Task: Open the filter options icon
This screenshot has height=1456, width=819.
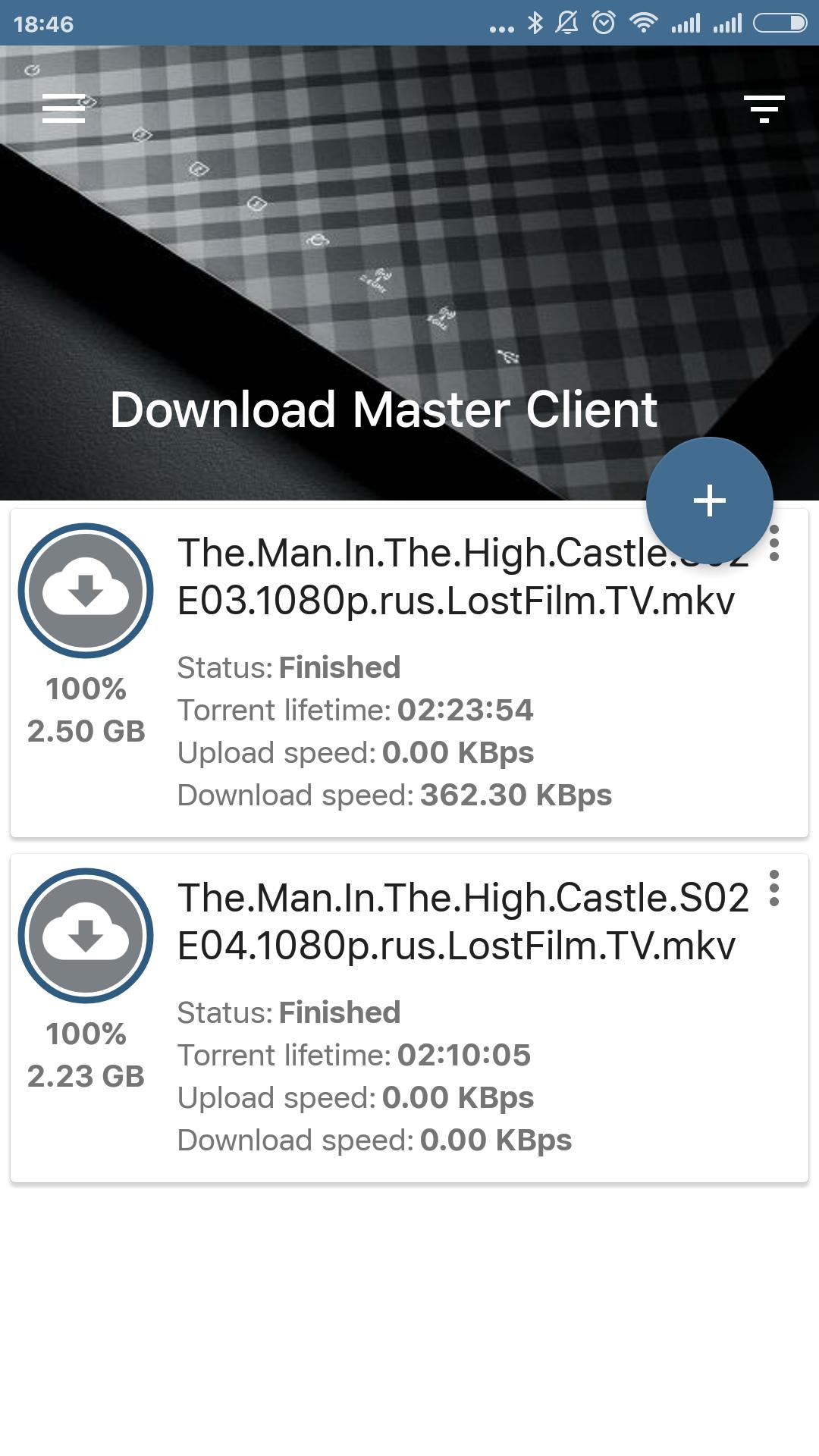Action: [x=764, y=108]
